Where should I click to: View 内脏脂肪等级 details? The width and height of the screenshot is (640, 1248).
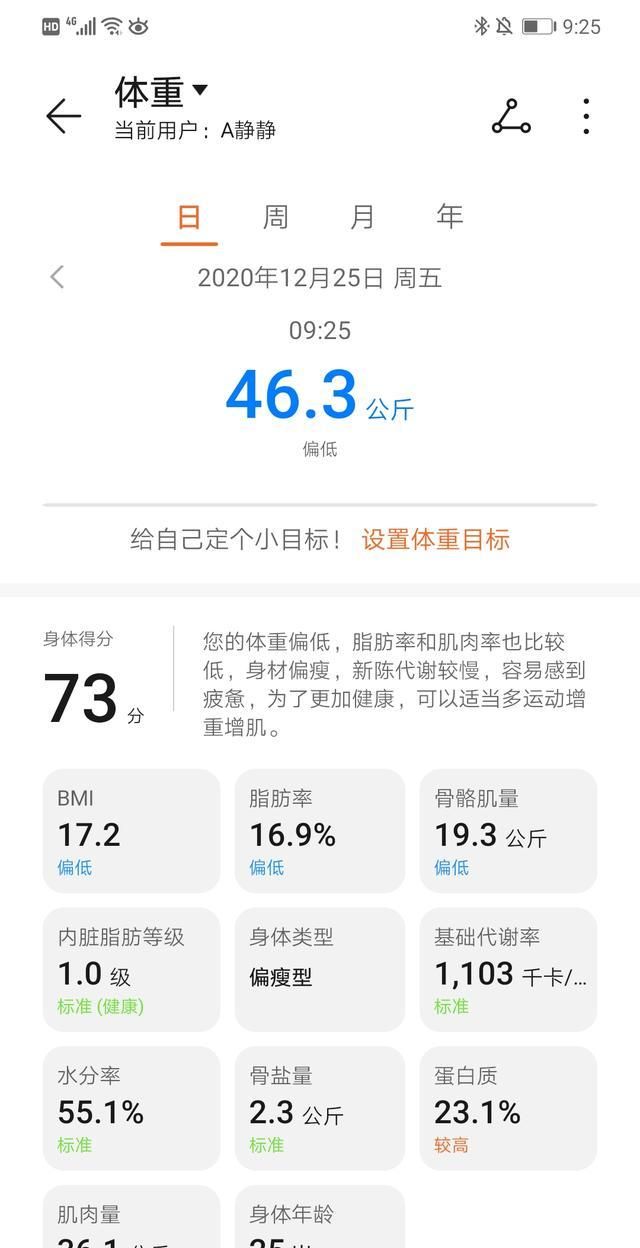(x=131, y=970)
